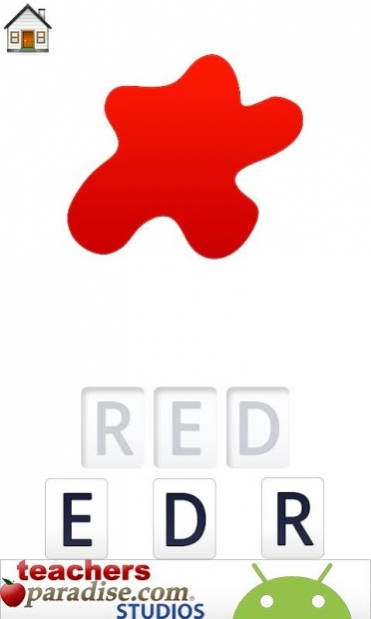
Task: Choose the dark letter R tile
Action: pos(292,518)
